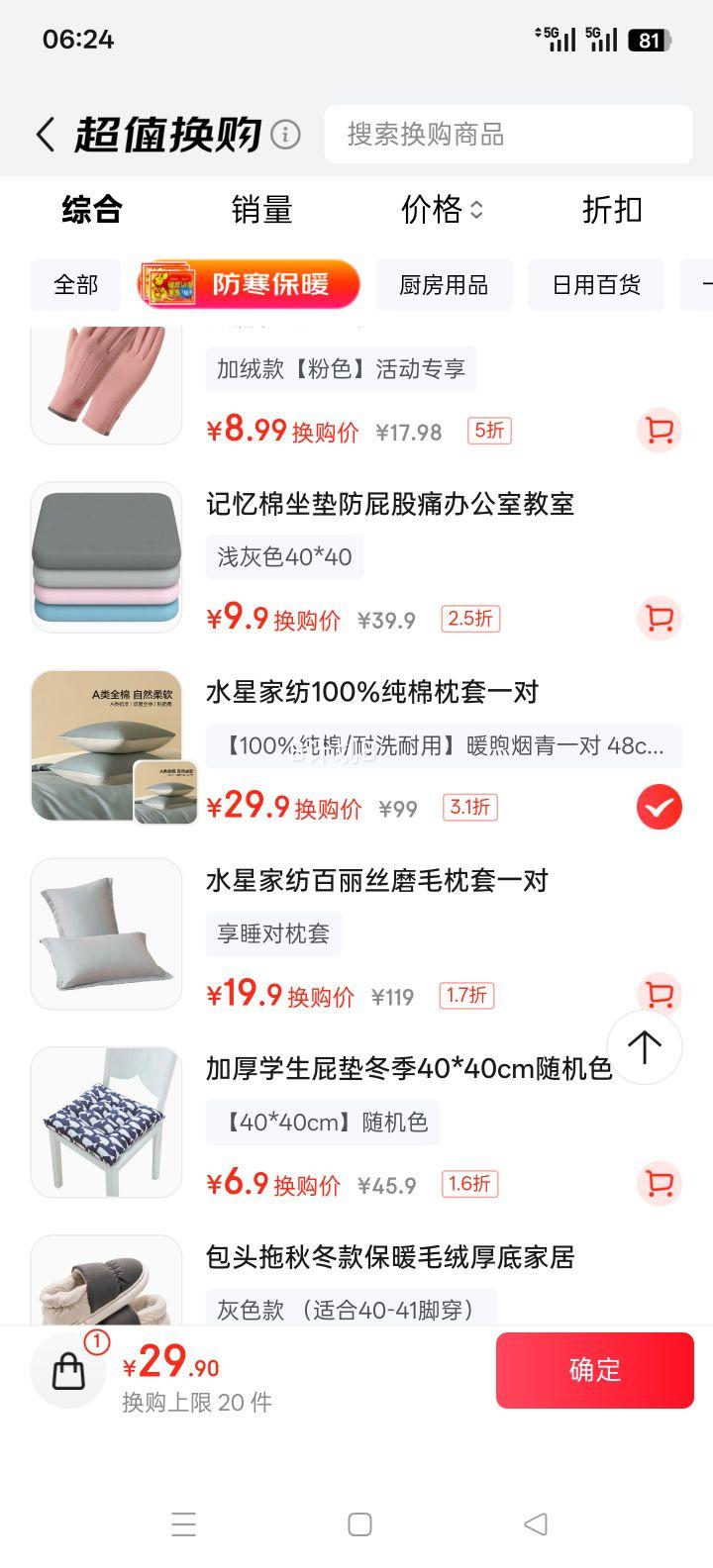Add the memory foam cushion to cart
Image resolution: width=713 pixels, height=1568 pixels.
(x=659, y=618)
